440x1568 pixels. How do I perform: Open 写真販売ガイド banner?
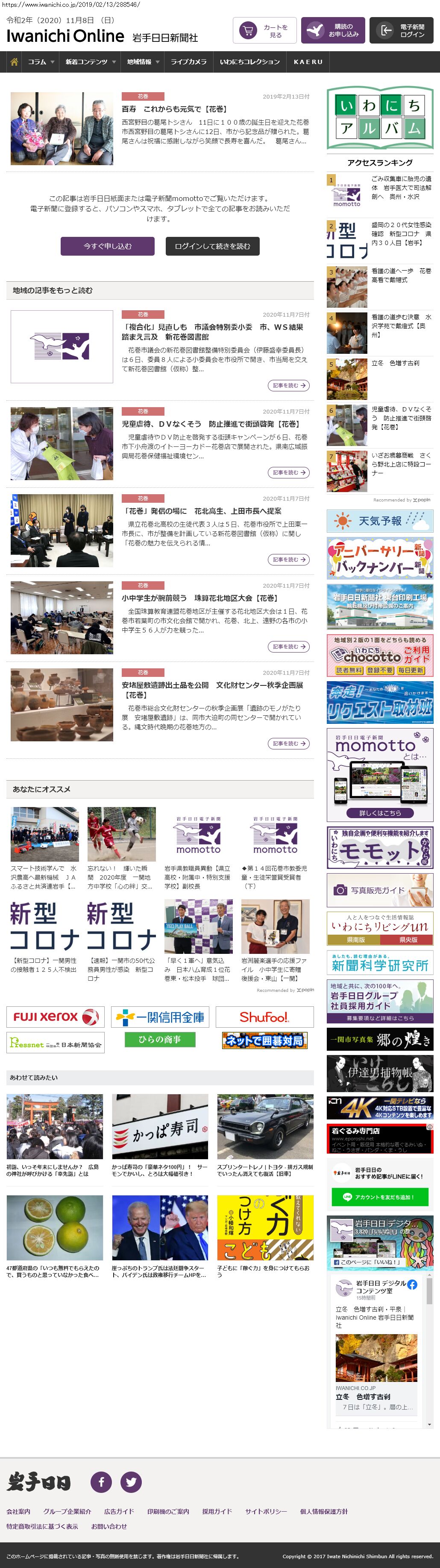[380, 890]
